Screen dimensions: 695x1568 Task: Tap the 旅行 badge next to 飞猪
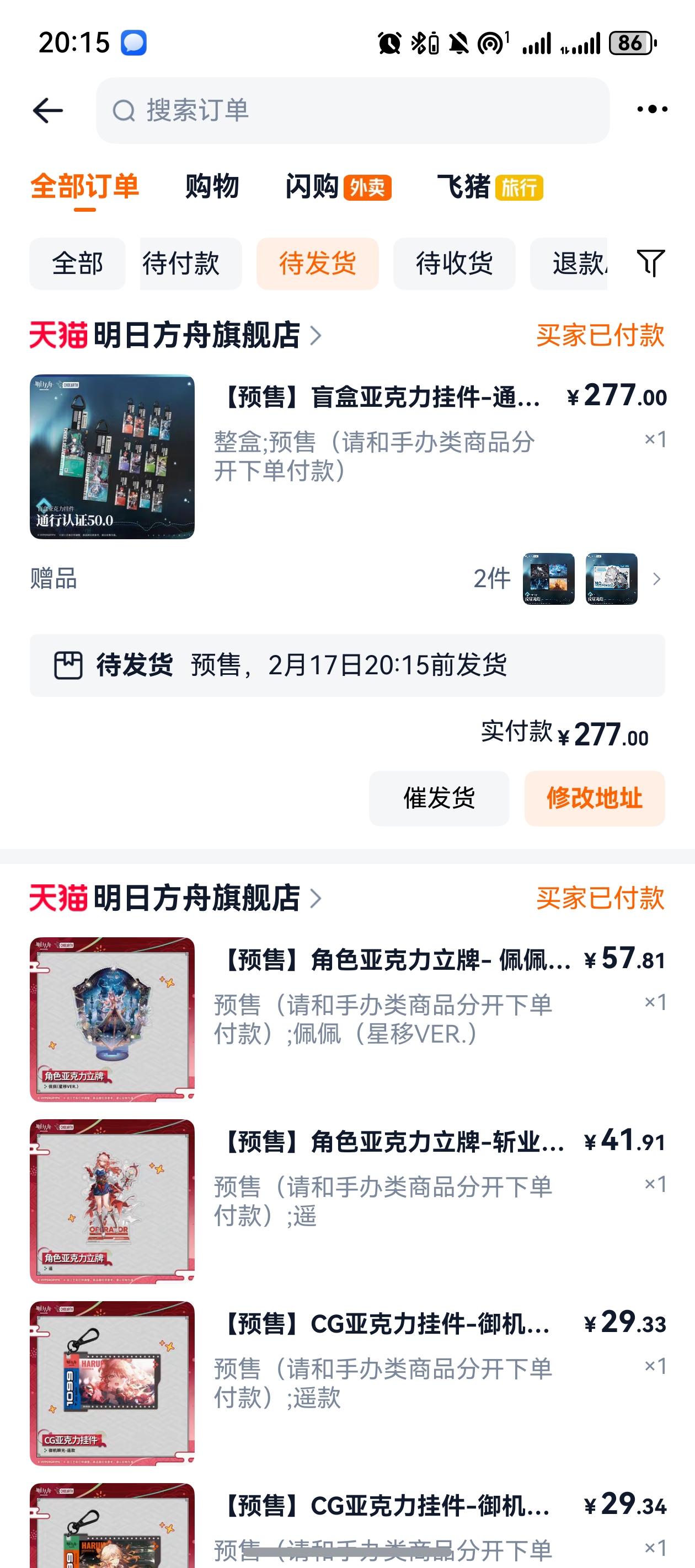pos(521,189)
